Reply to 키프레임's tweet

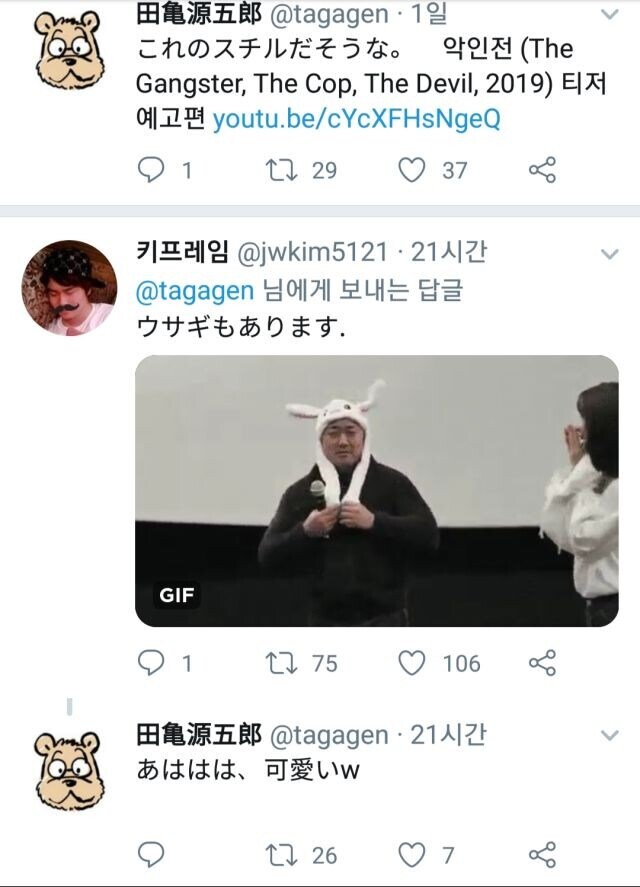(151, 662)
